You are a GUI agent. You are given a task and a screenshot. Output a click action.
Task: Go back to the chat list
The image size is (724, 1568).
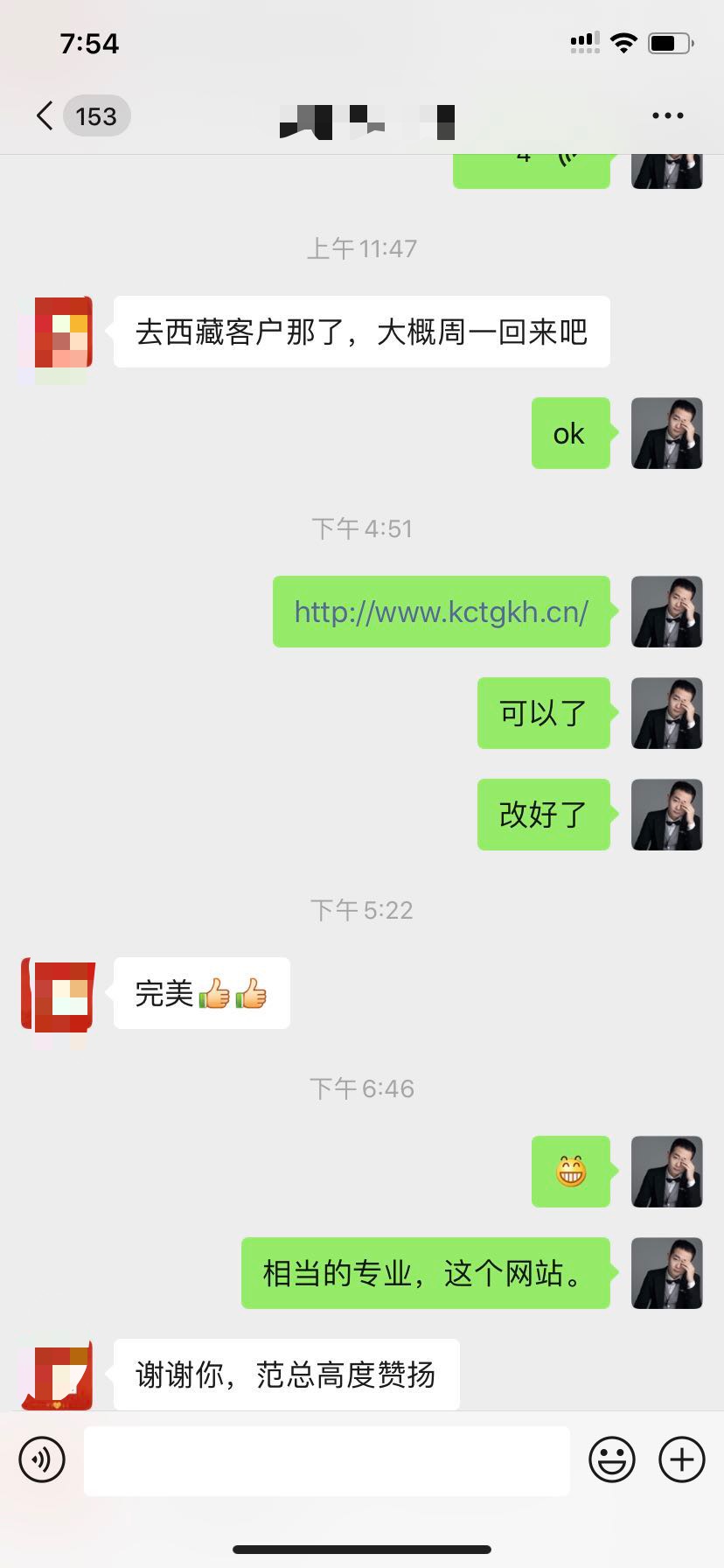pyautogui.click(x=45, y=115)
